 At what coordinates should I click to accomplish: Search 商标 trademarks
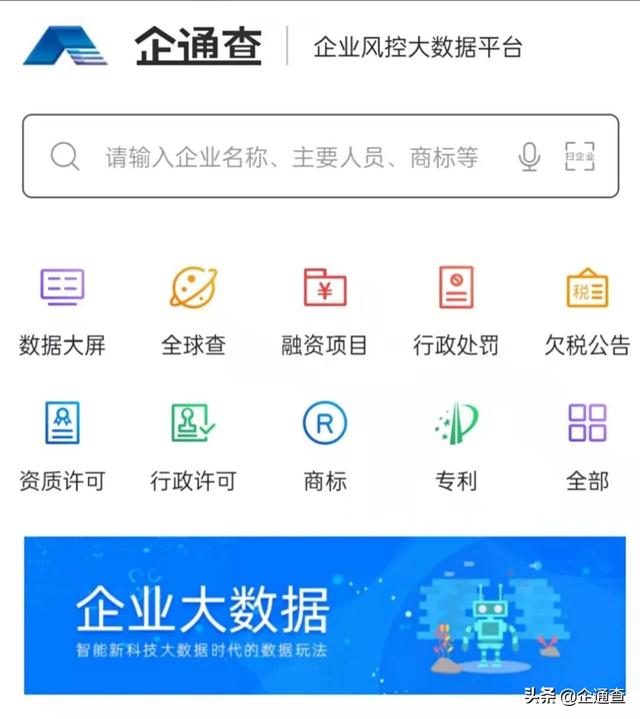click(x=325, y=445)
